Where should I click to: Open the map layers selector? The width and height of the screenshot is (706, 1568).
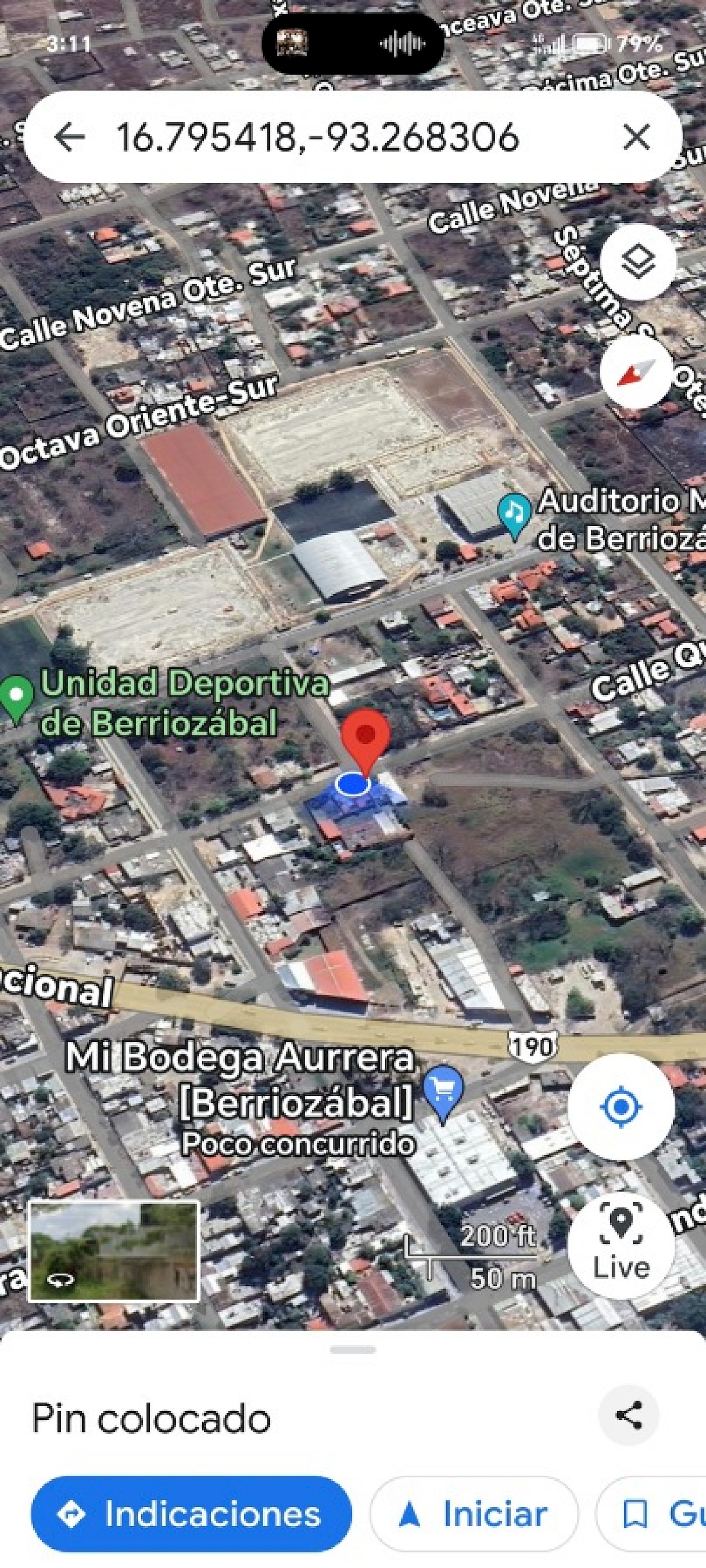[x=637, y=262]
